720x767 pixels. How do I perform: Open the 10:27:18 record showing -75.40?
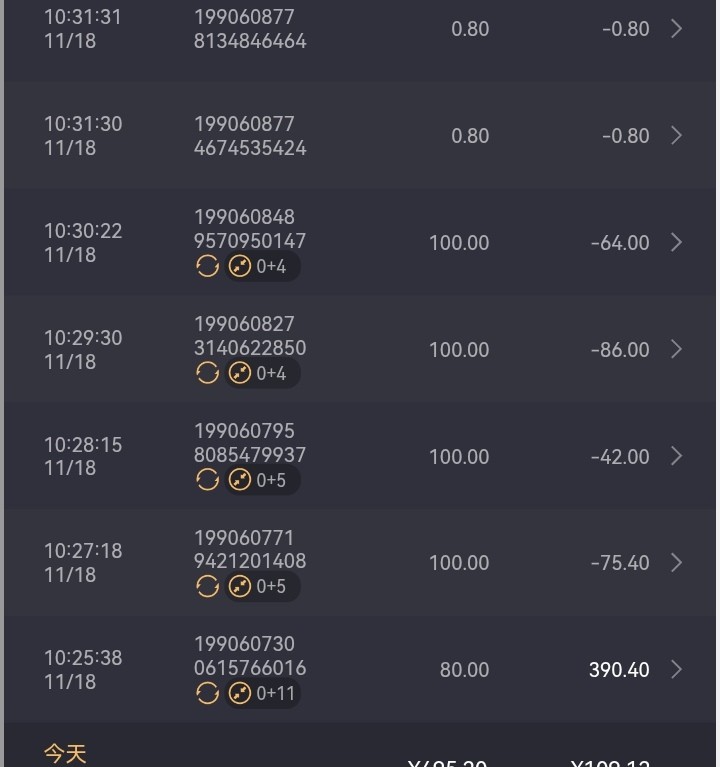[x=676, y=562]
